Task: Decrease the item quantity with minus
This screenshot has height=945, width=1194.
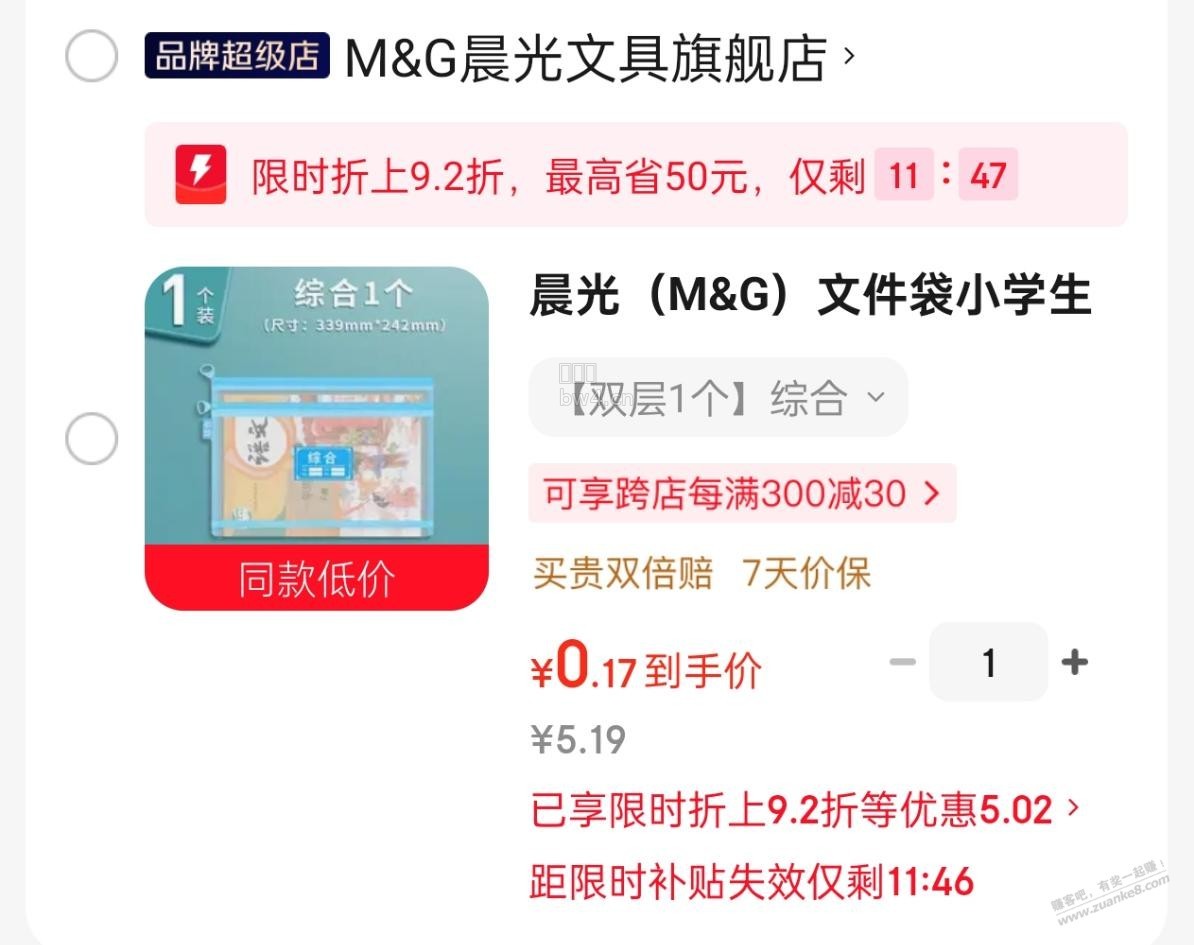Action: click(x=902, y=662)
